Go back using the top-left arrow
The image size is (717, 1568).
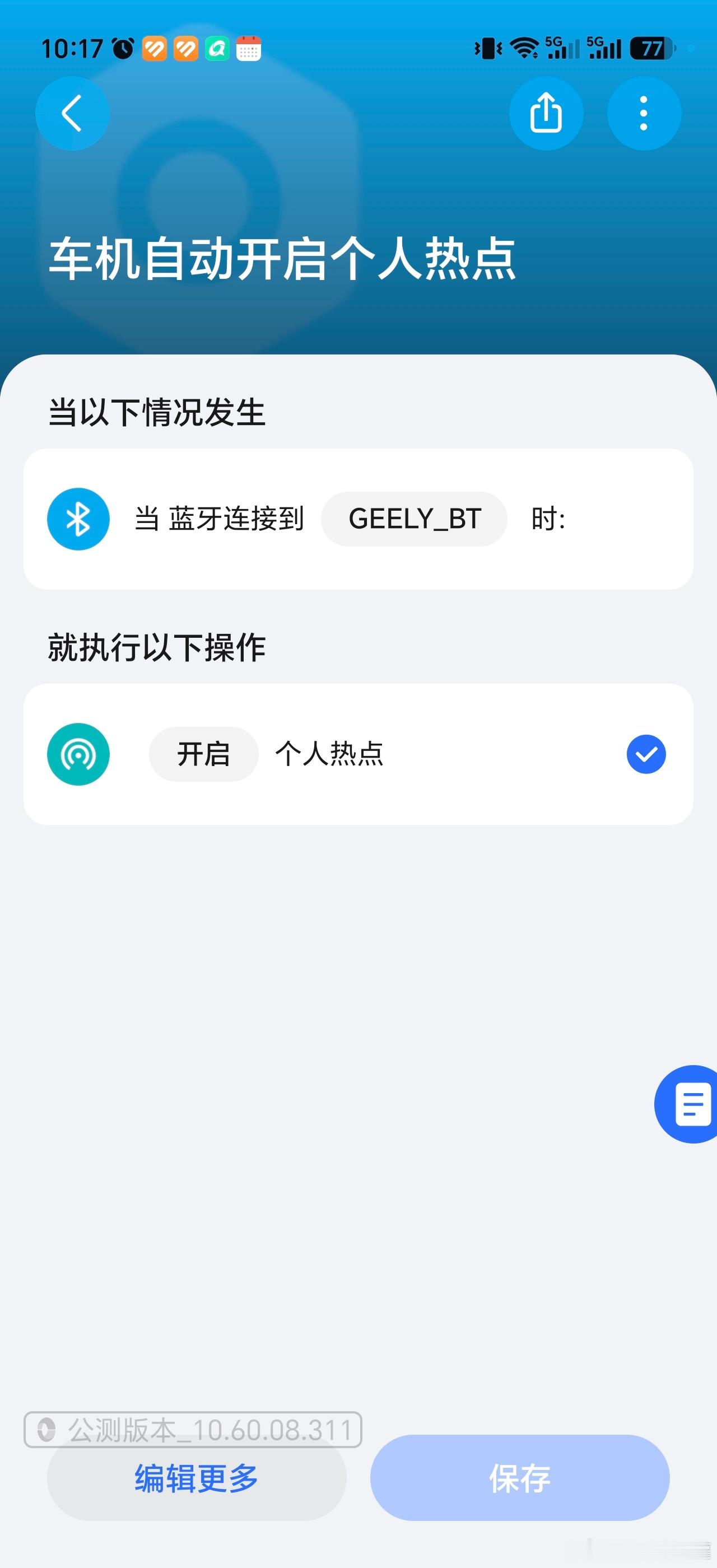click(72, 113)
